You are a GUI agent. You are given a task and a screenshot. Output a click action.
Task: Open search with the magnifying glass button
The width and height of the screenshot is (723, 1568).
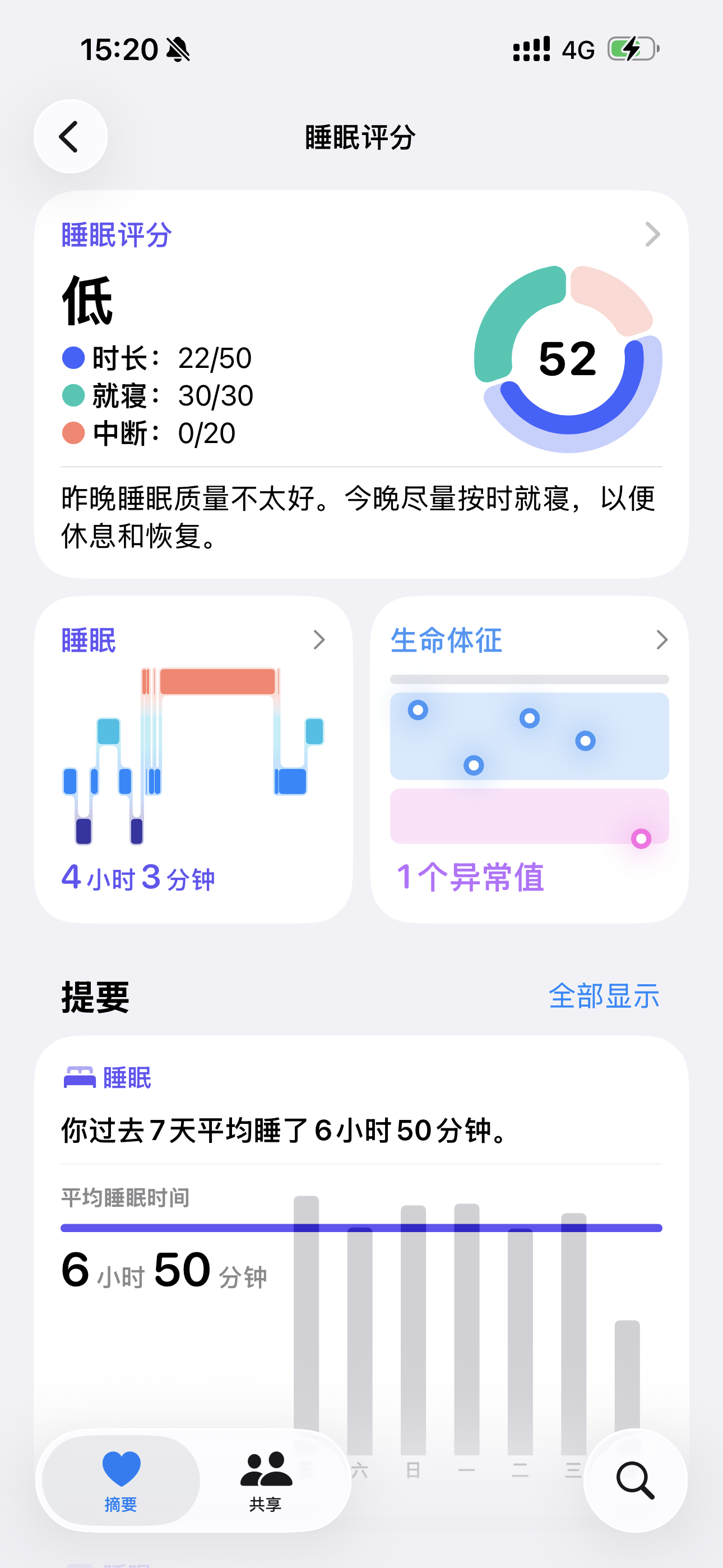coord(636,1480)
